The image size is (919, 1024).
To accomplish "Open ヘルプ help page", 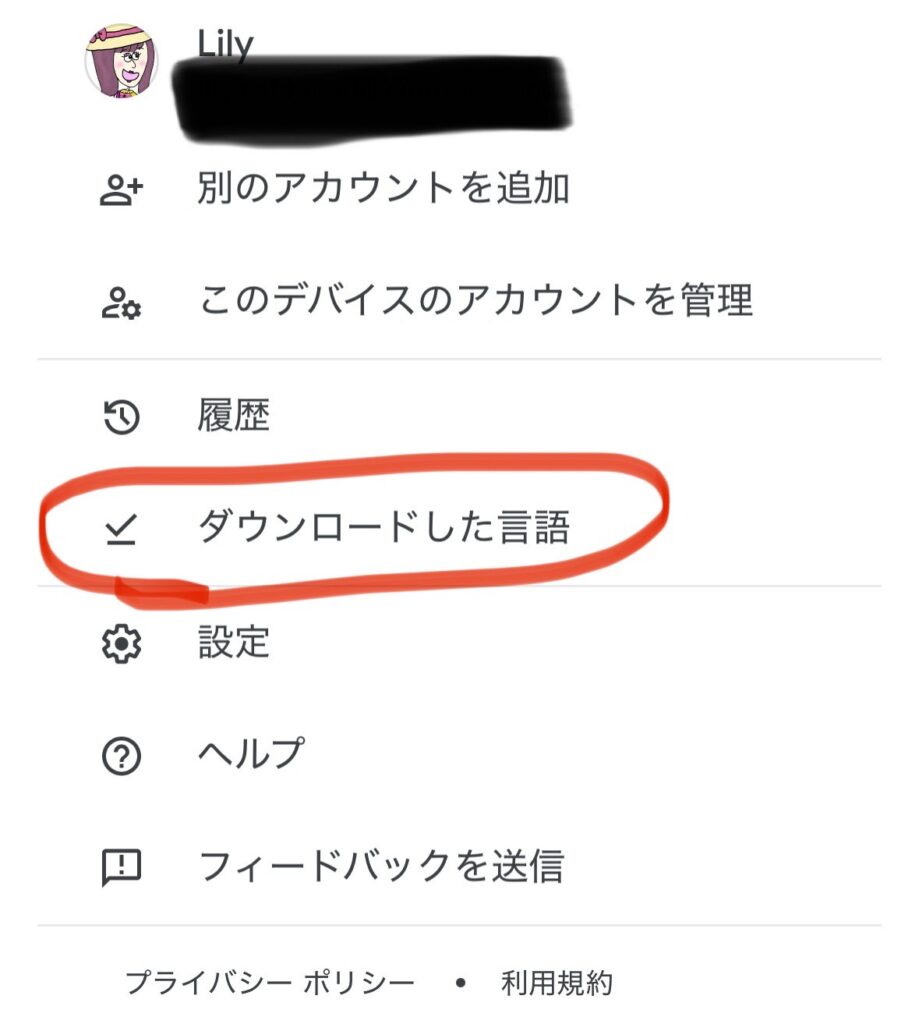I will coord(250,754).
